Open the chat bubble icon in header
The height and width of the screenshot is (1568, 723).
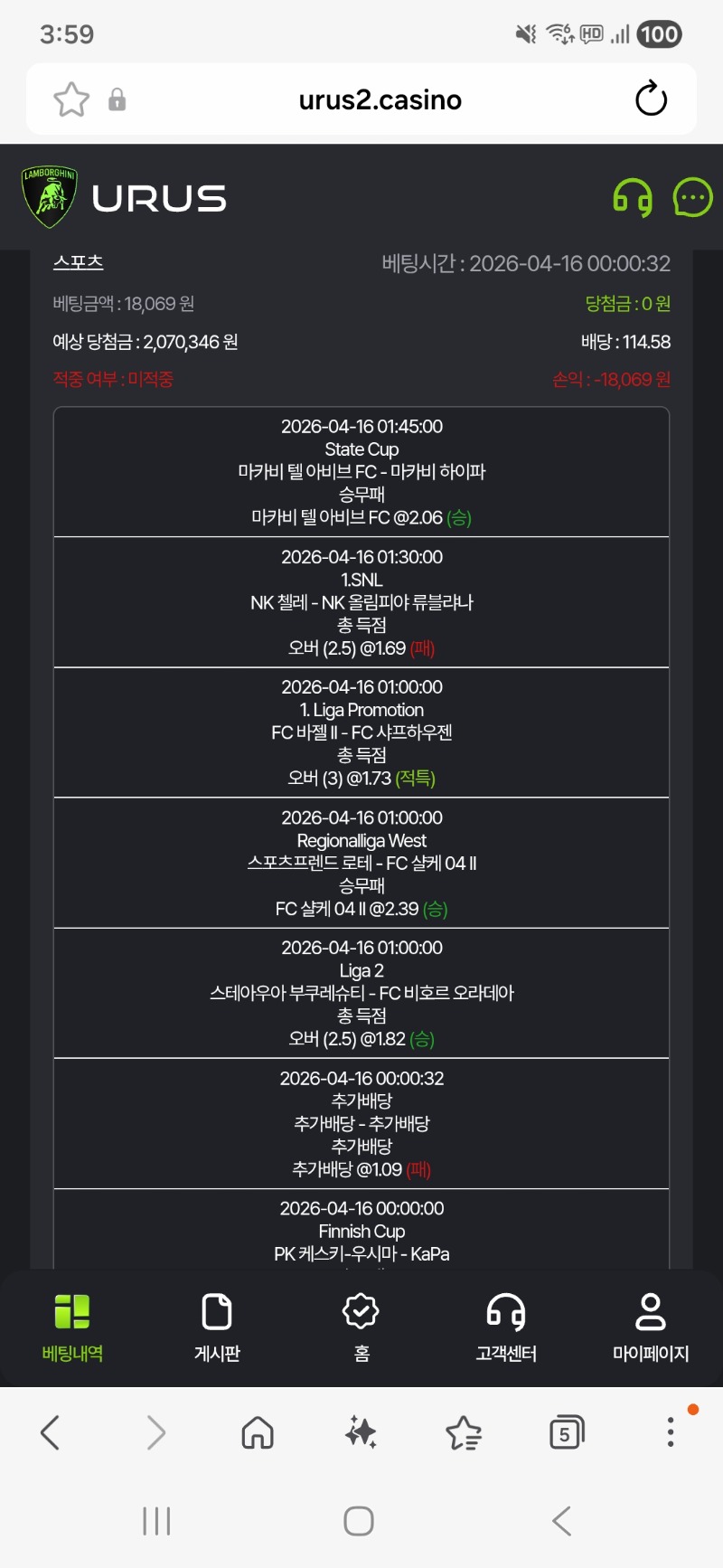693,197
